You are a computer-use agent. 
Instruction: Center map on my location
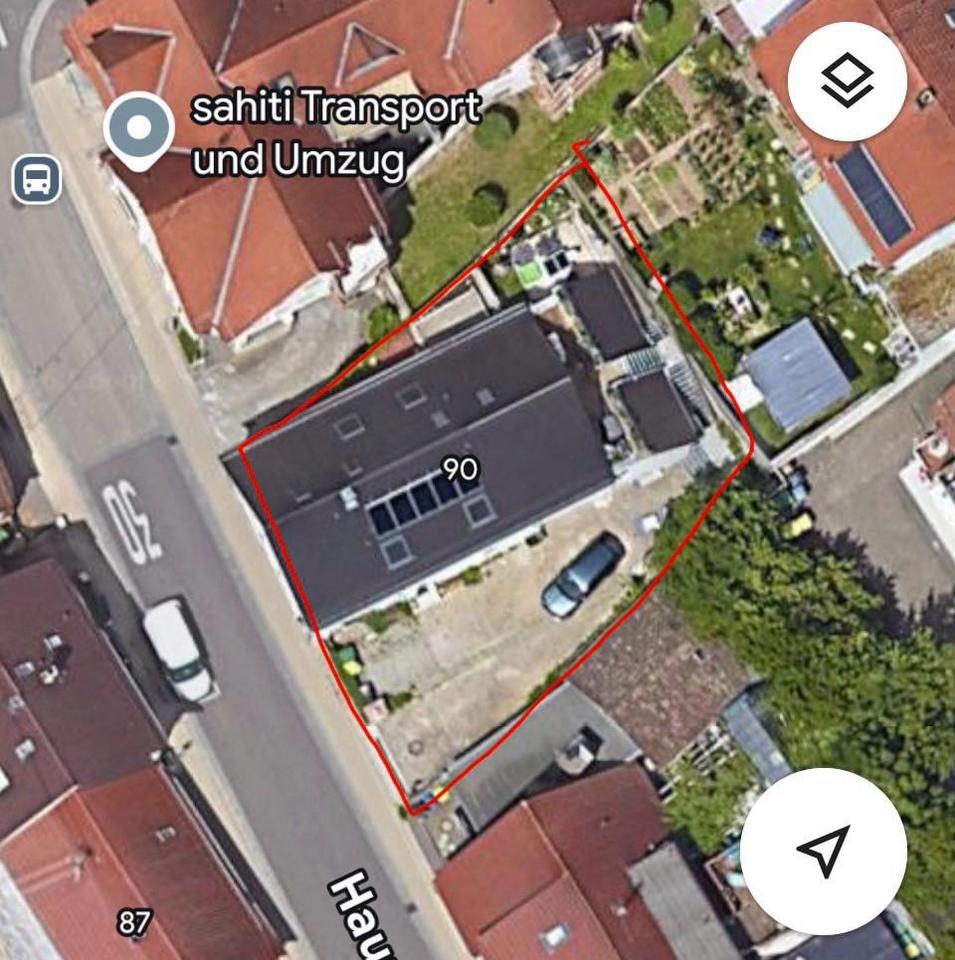[x=823, y=851]
